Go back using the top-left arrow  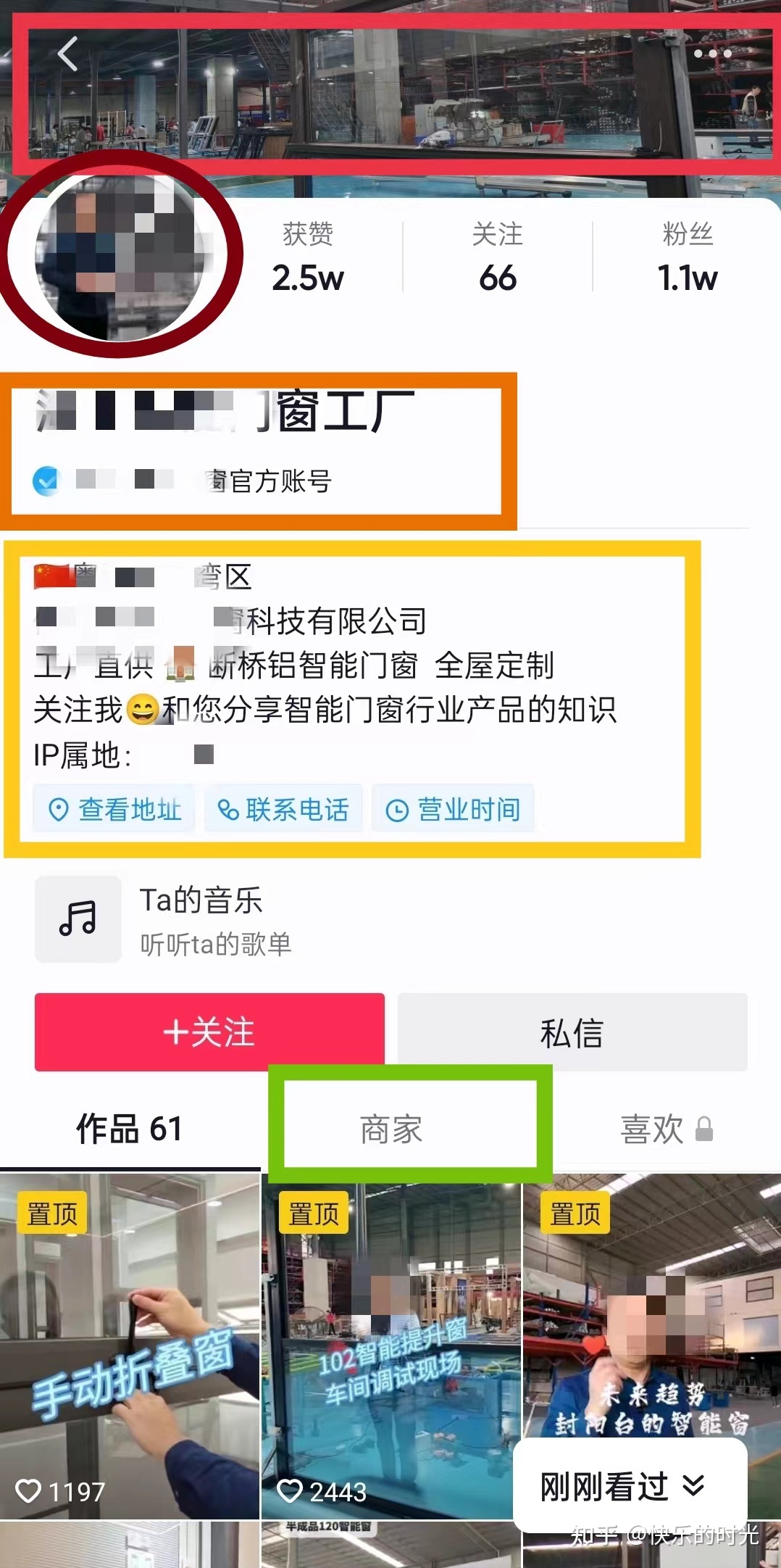(67, 54)
